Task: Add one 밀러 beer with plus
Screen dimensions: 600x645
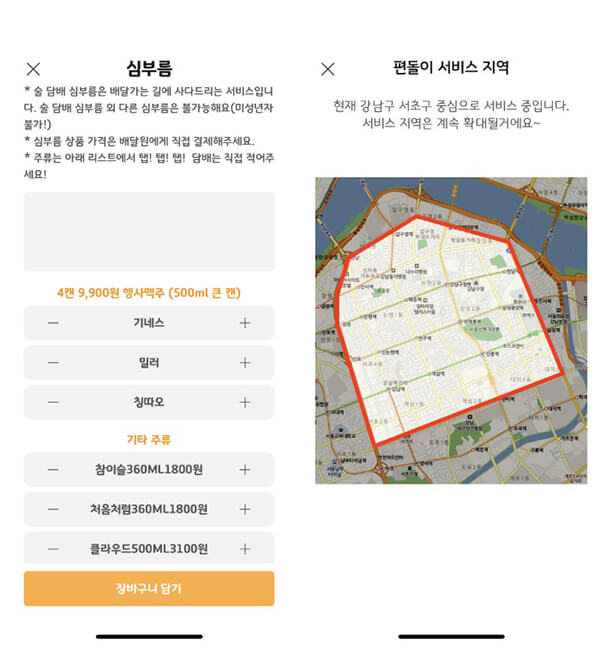Action: [245, 362]
